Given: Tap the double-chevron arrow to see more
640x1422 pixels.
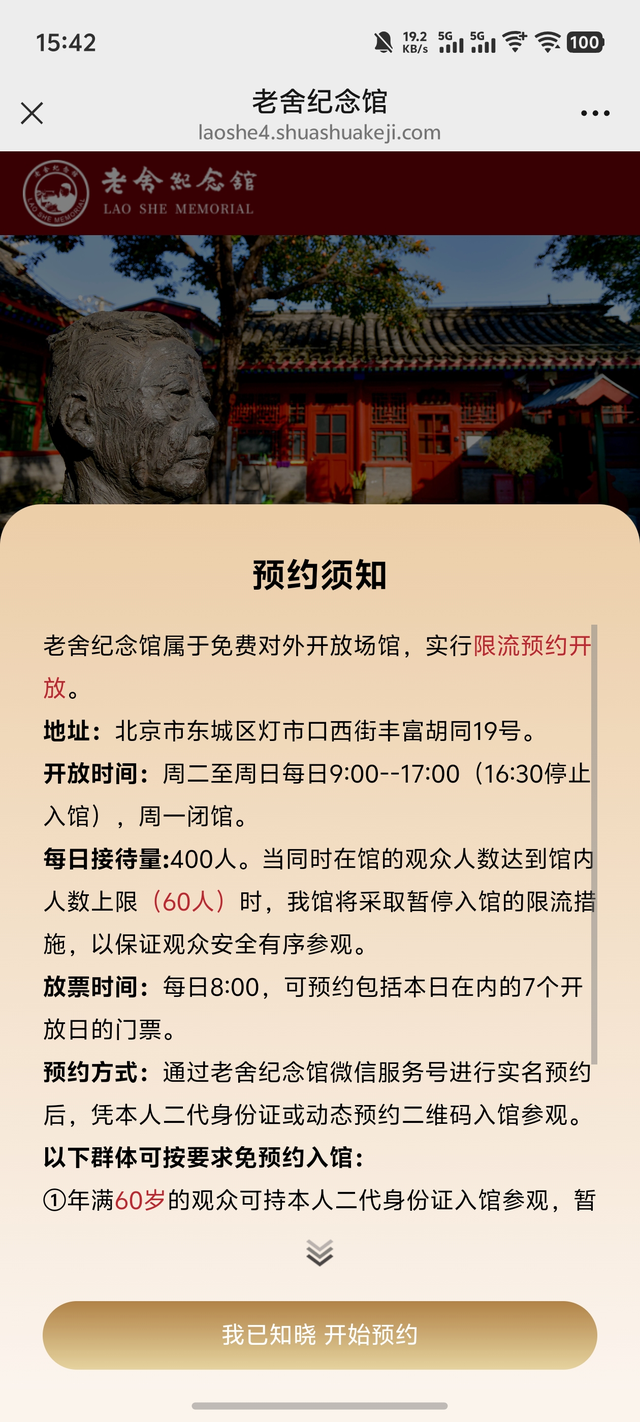Looking at the screenshot, I should click(x=319, y=1252).
